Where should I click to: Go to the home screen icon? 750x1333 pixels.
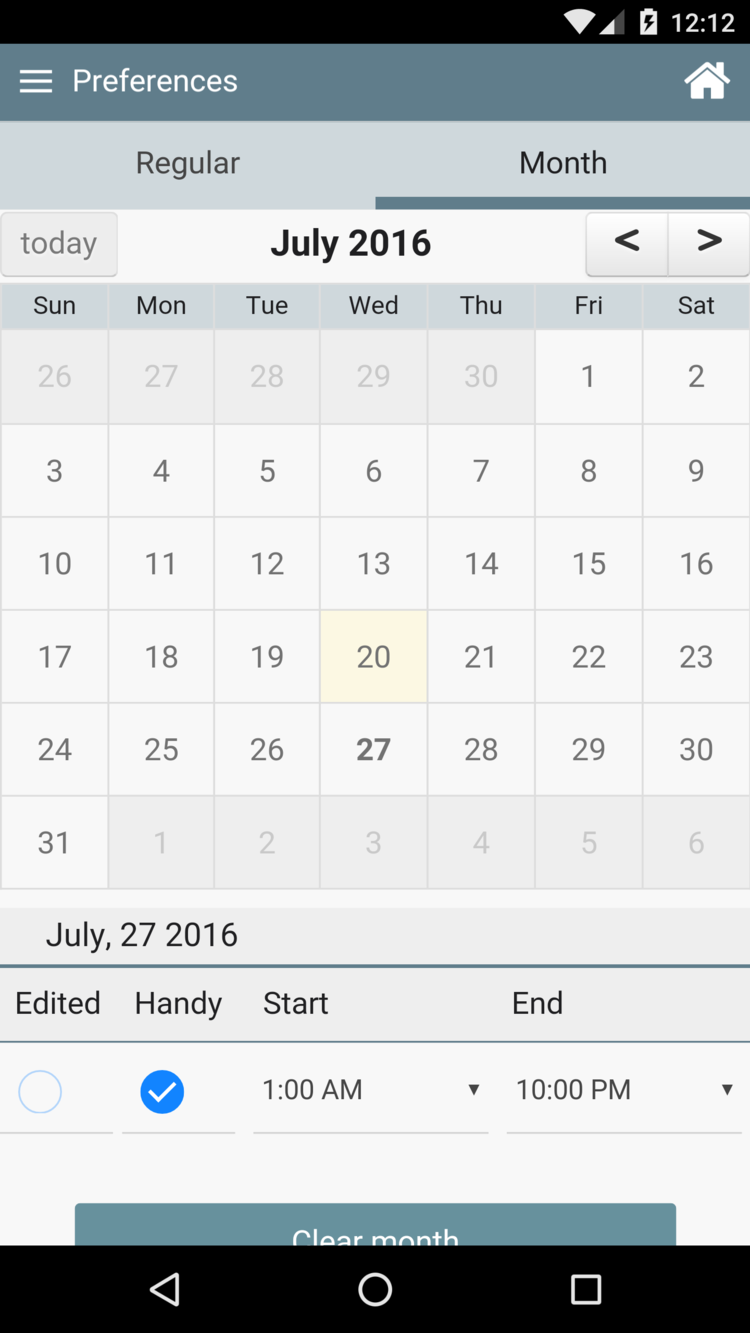point(707,81)
